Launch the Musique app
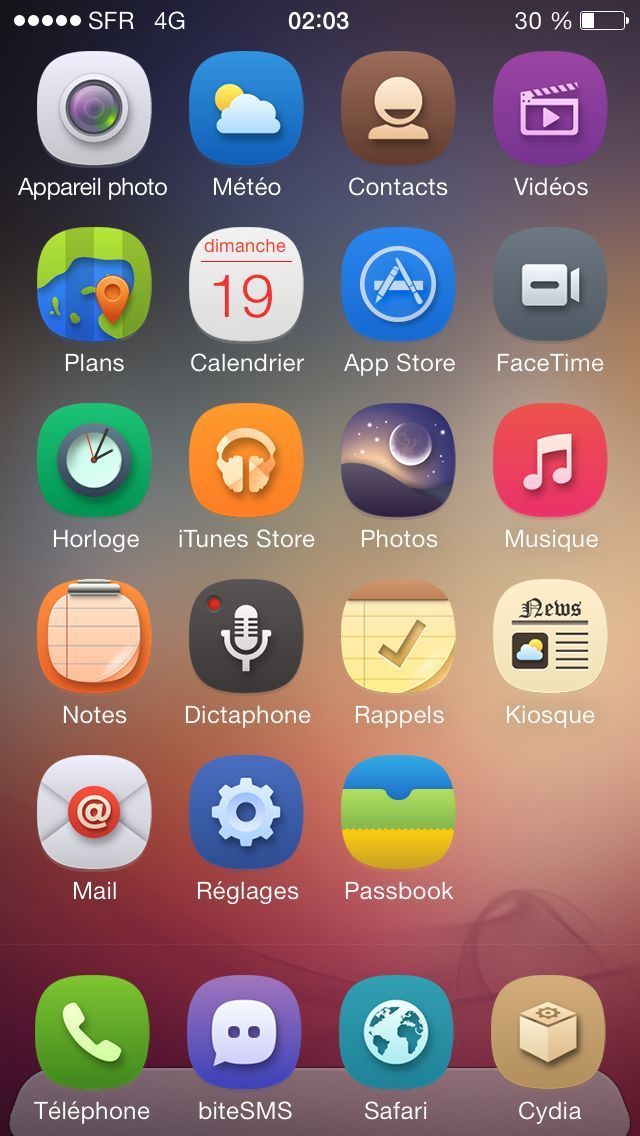This screenshot has height=1136, width=640. click(550, 461)
